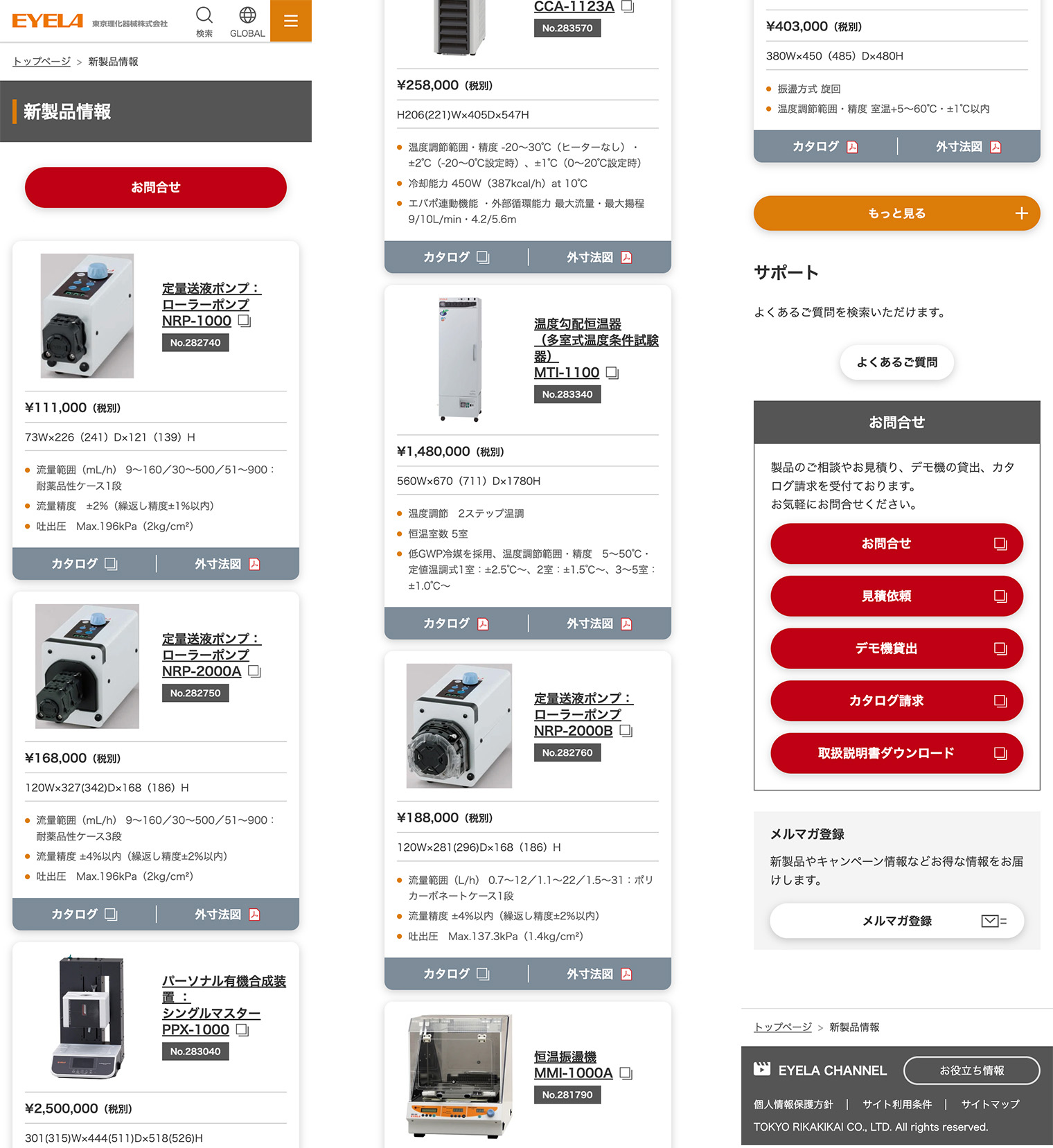Tap the トップページ breadcrumb link at top
Image resolution: width=1053 pixels, height=1148 pixels.
tap(42, 62)
